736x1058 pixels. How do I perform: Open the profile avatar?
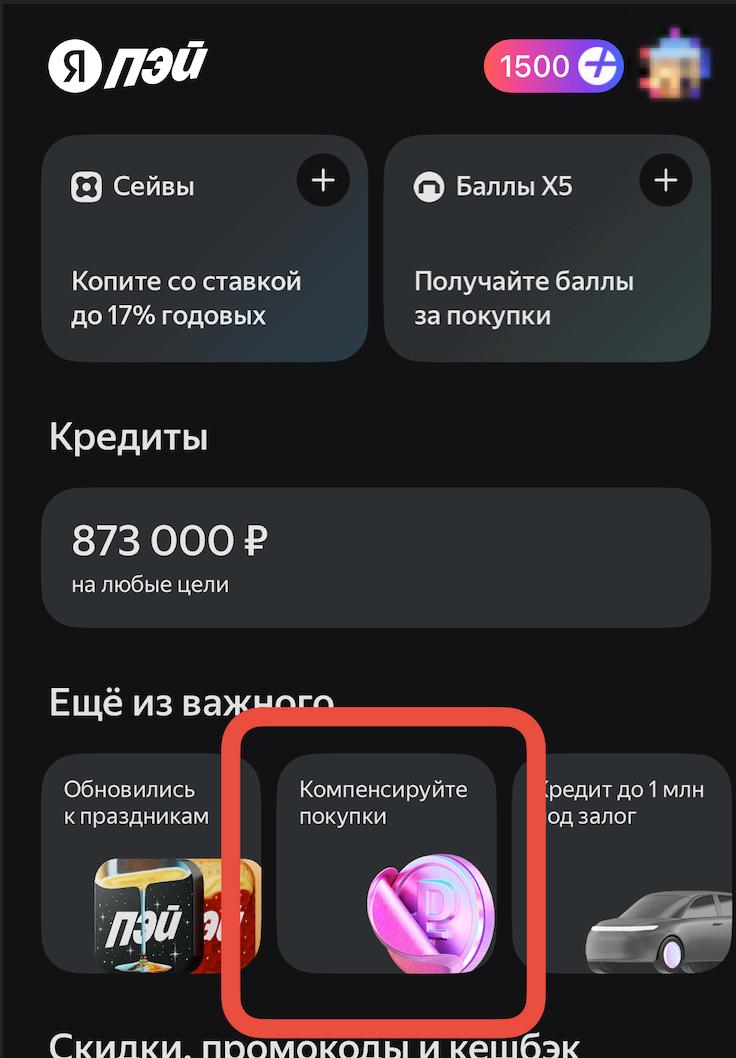(x=675, y=65)
